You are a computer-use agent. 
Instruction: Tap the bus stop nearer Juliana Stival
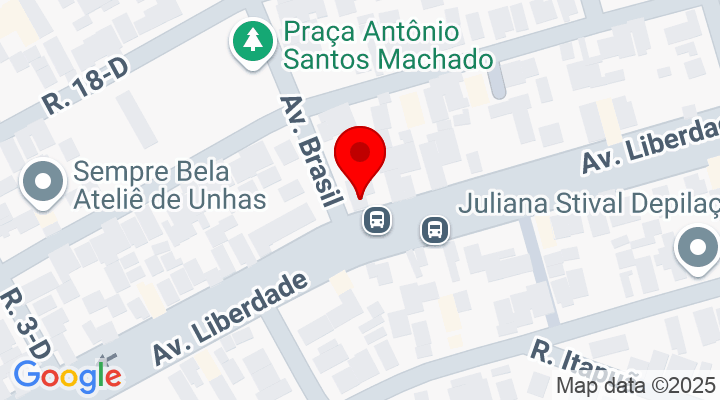(x=436, y=230)
